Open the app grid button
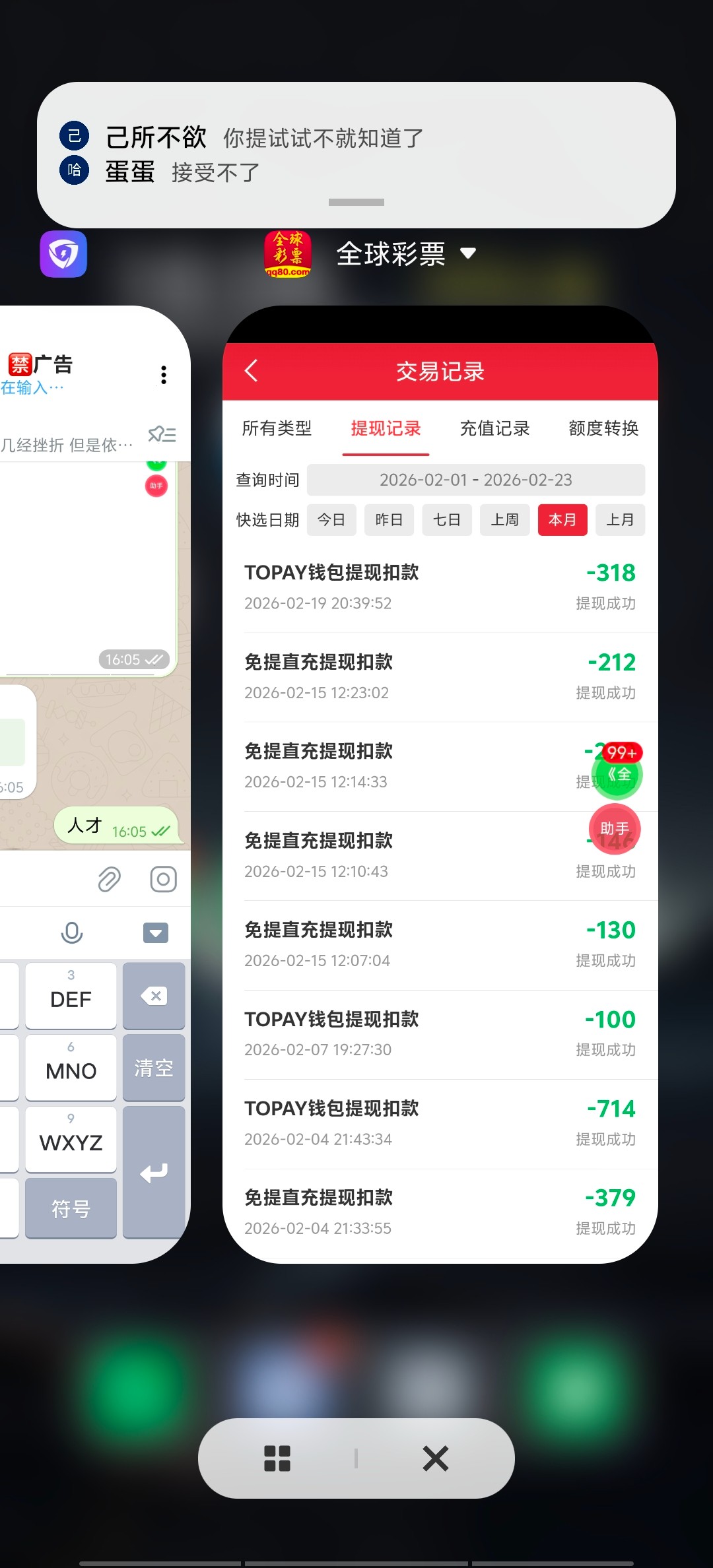 (x=277, y=1458)
